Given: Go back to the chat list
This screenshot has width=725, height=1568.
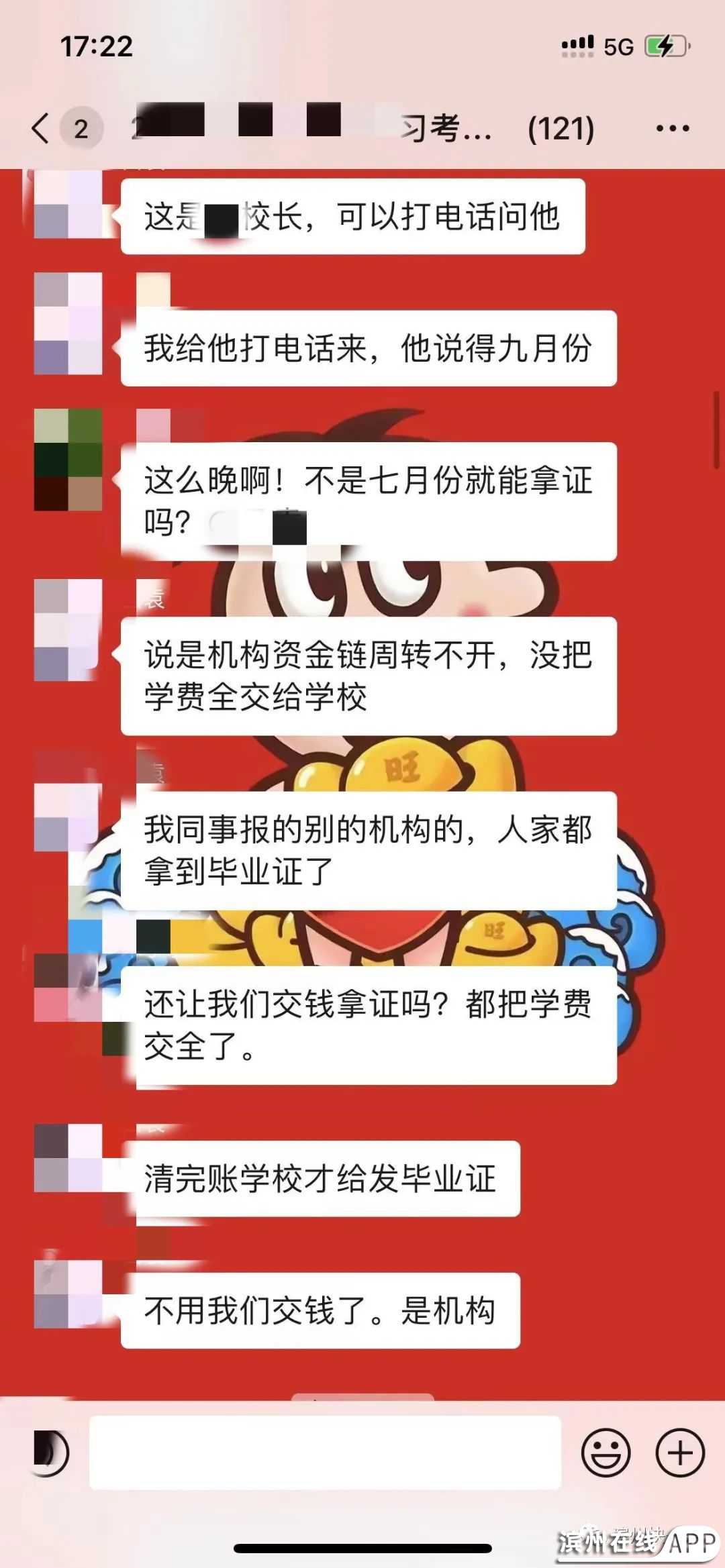Looking at the screenshot, I should 42,127.
